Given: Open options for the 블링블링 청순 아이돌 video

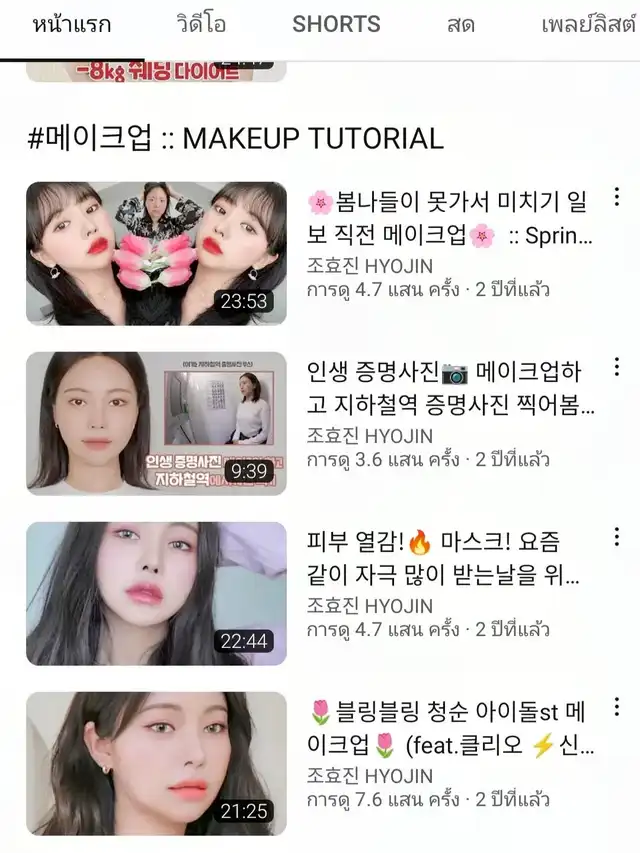Looking at the screenshot, I should (x=617, y=707).
